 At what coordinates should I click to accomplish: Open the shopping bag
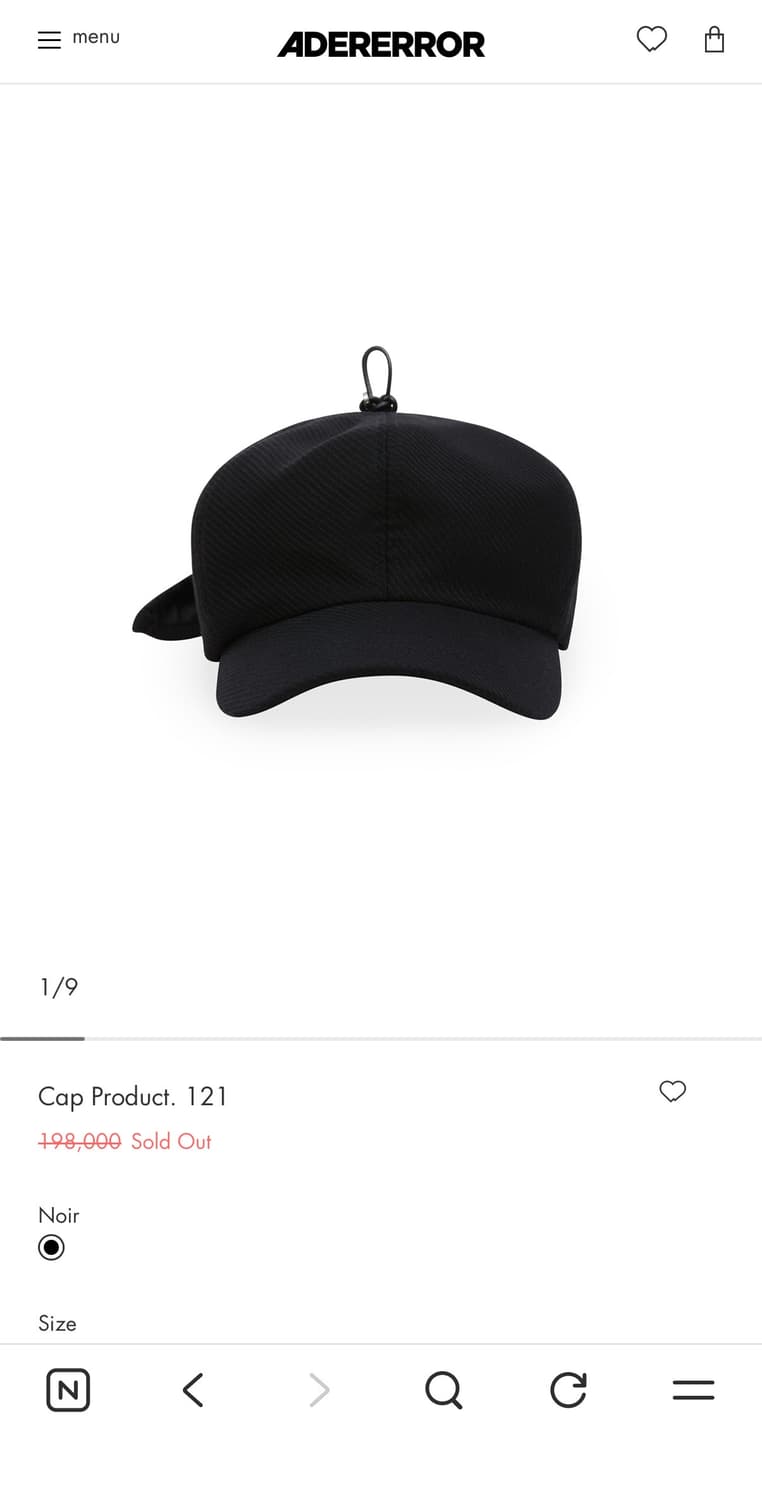click(x=714, y=39)
